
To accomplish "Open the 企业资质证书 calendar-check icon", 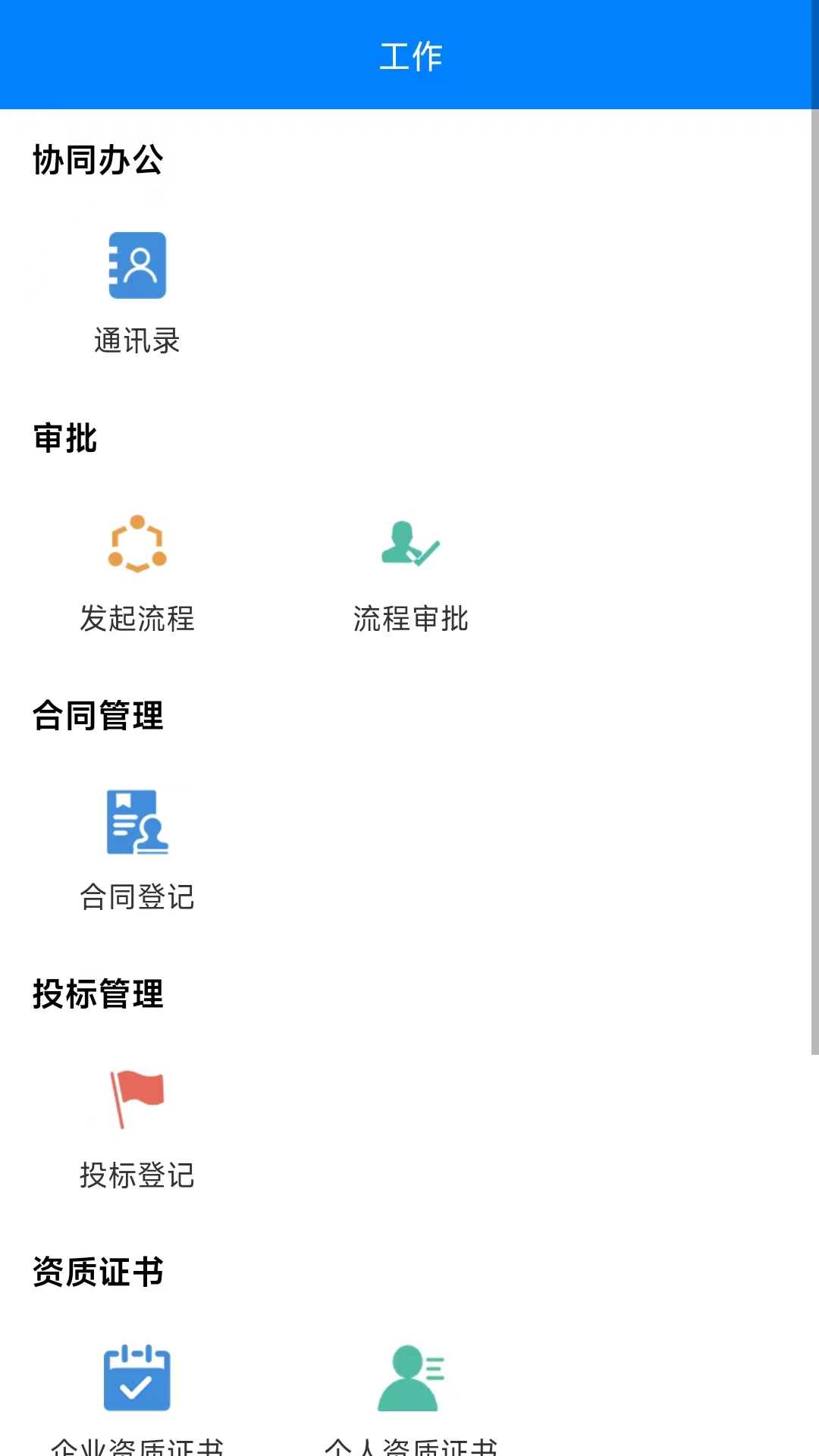I will 137,1380.
